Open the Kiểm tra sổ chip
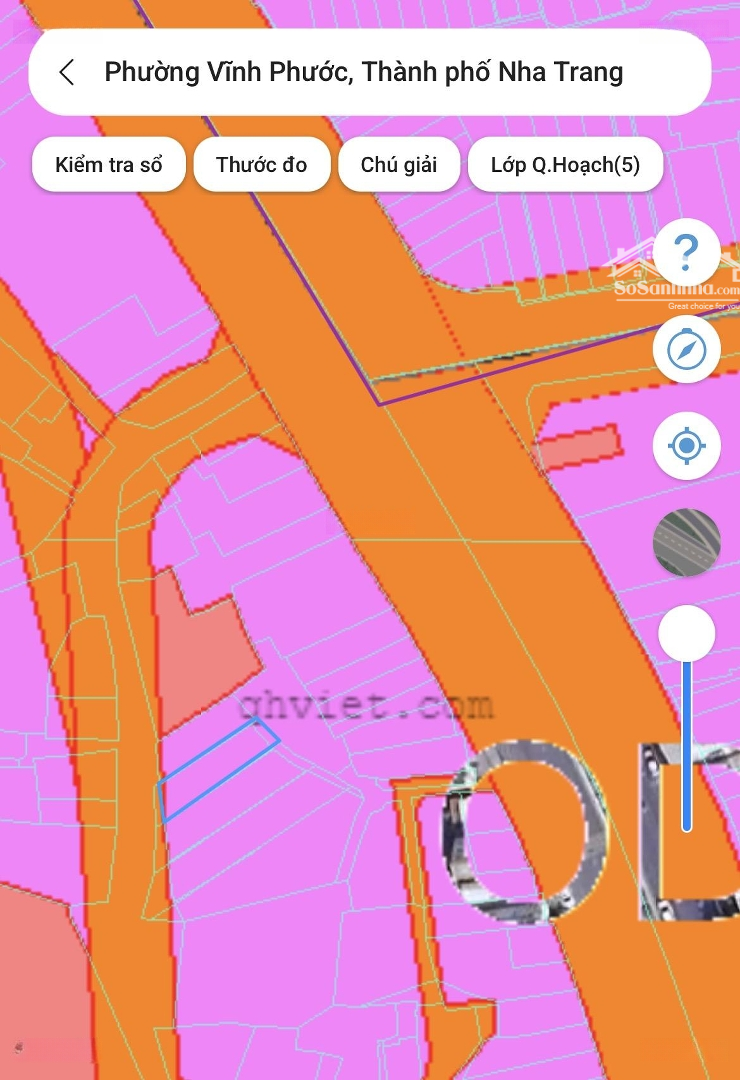The height and width of the screenshot is (1080, 740). pyautogui.click(x=109, y=165)
